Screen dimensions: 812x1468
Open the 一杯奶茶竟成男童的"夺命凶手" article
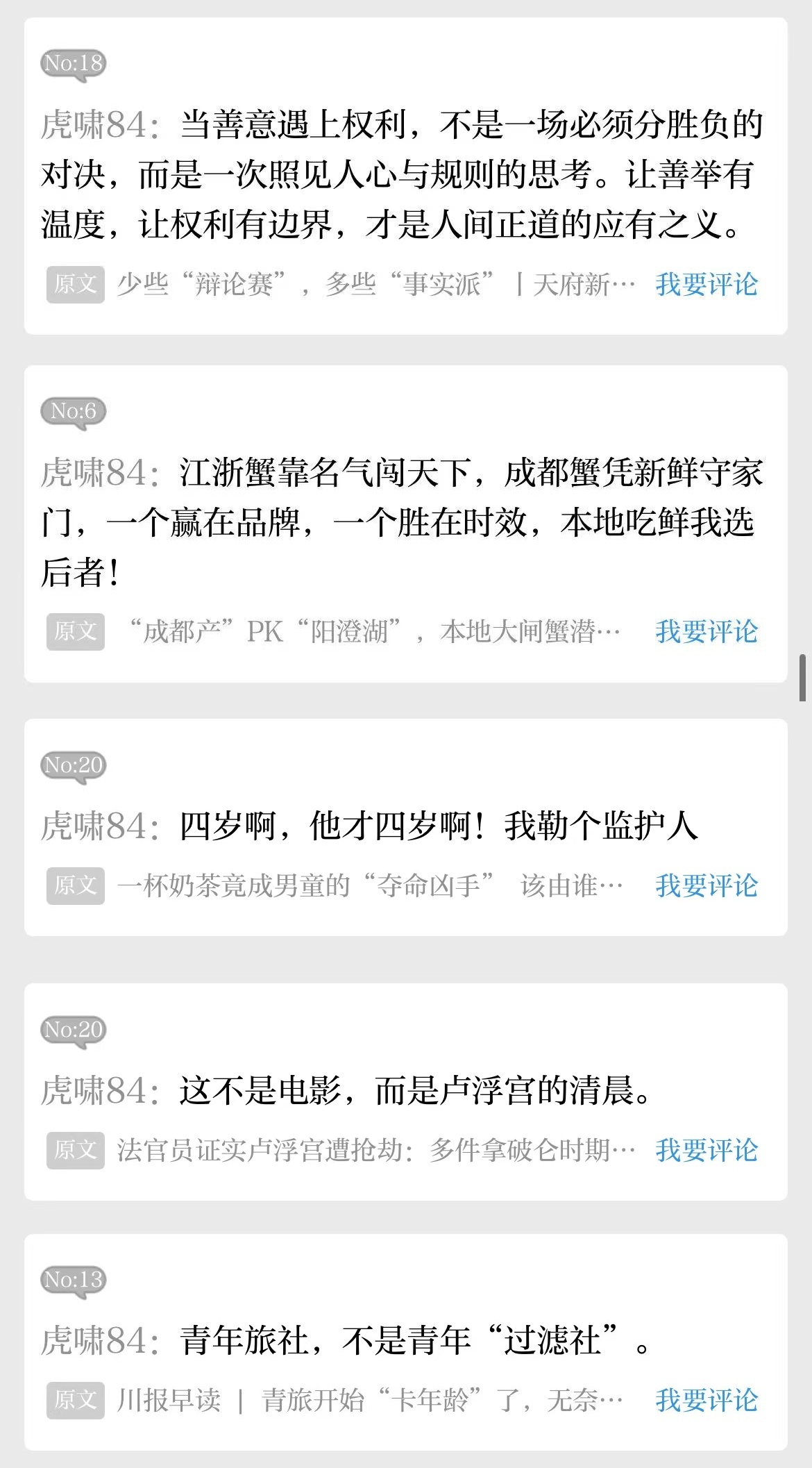(x=369, y=885)
